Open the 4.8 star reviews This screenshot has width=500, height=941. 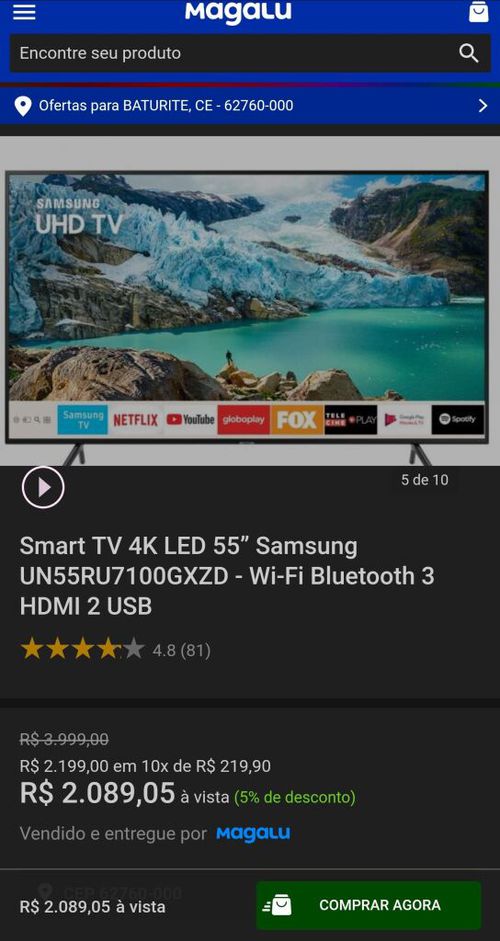[115, 650]
